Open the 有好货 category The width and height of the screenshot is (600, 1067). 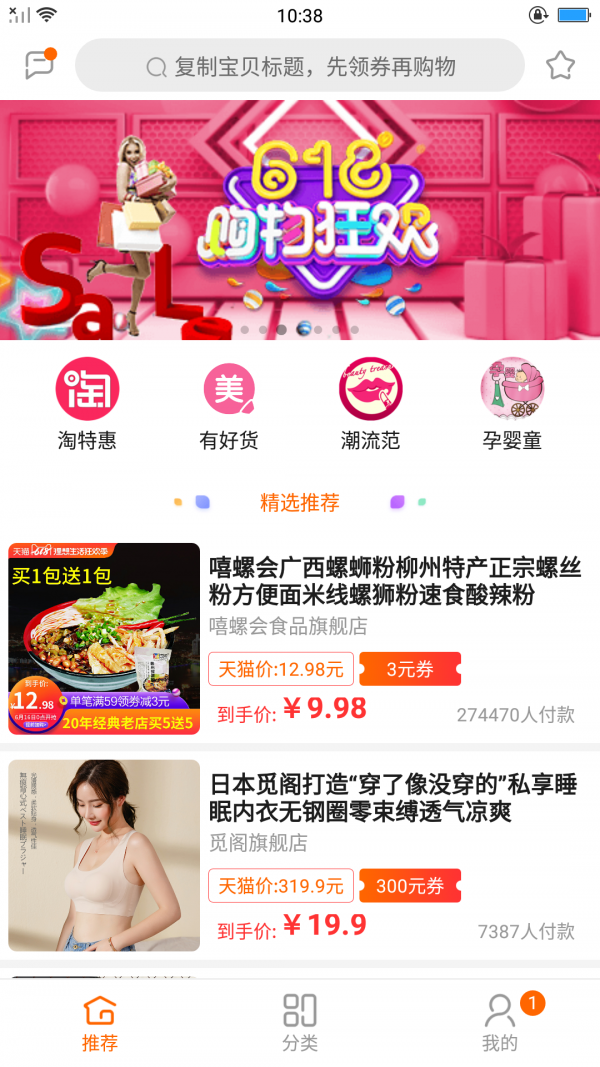tap(229, 404)
